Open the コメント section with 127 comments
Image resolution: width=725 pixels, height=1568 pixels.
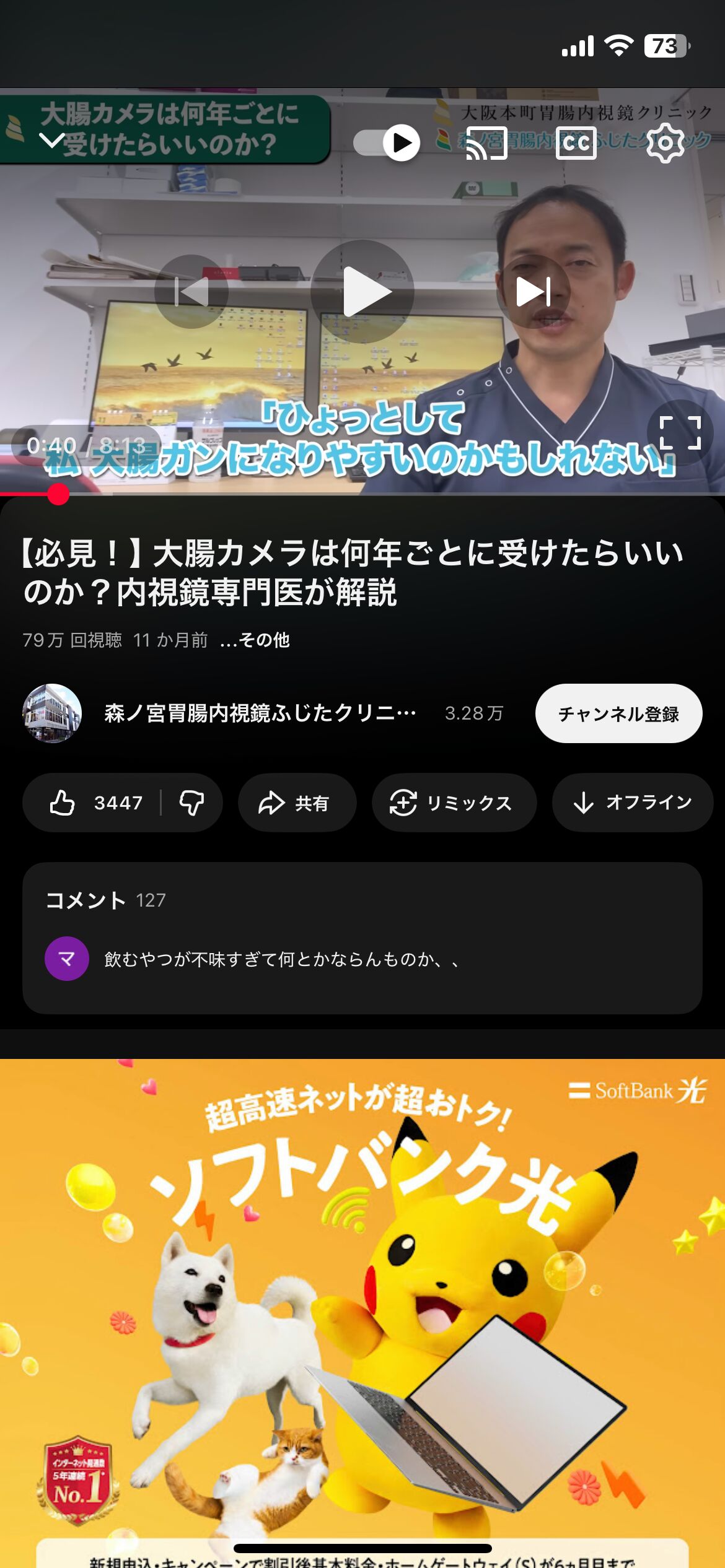tap(362, 938)
